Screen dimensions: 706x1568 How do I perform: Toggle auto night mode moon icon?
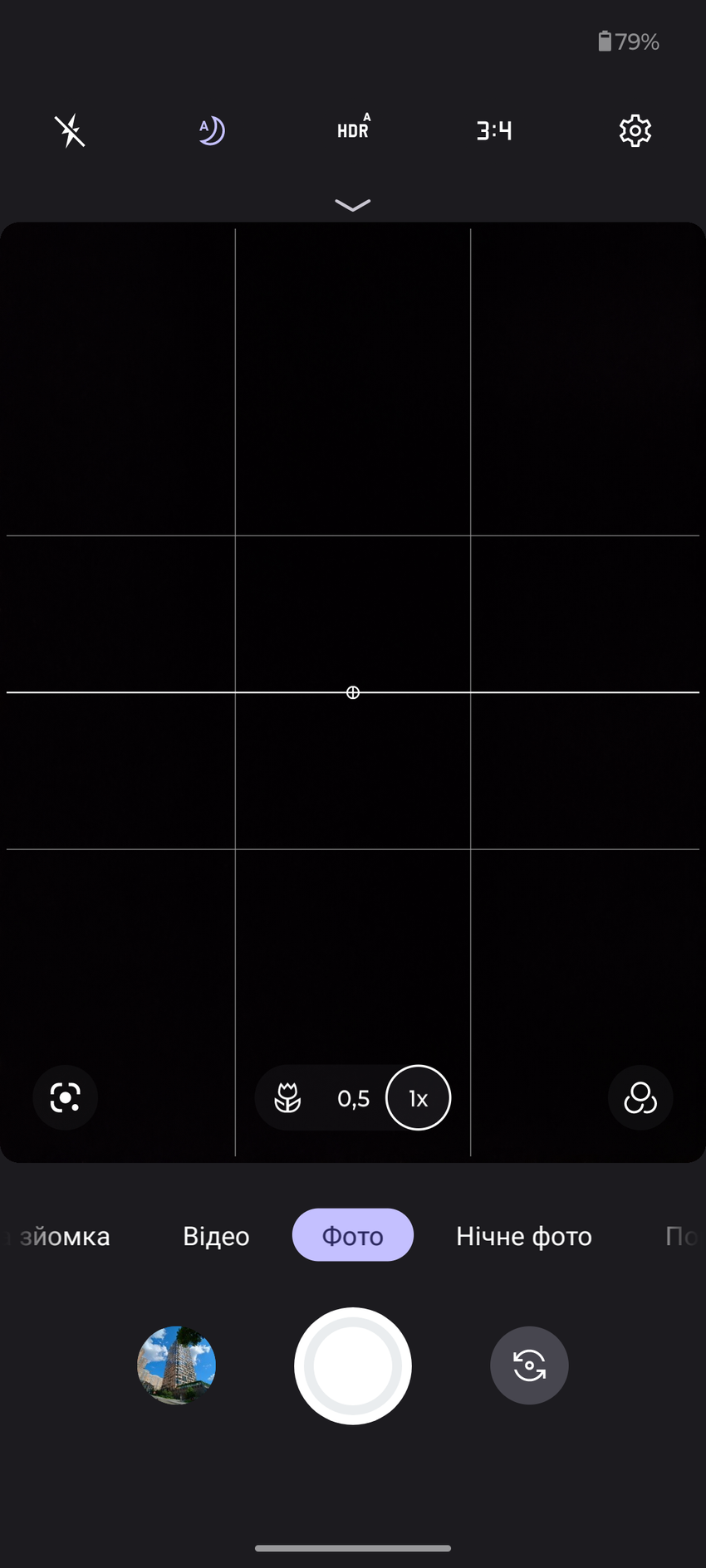click(x=212, y=131)
